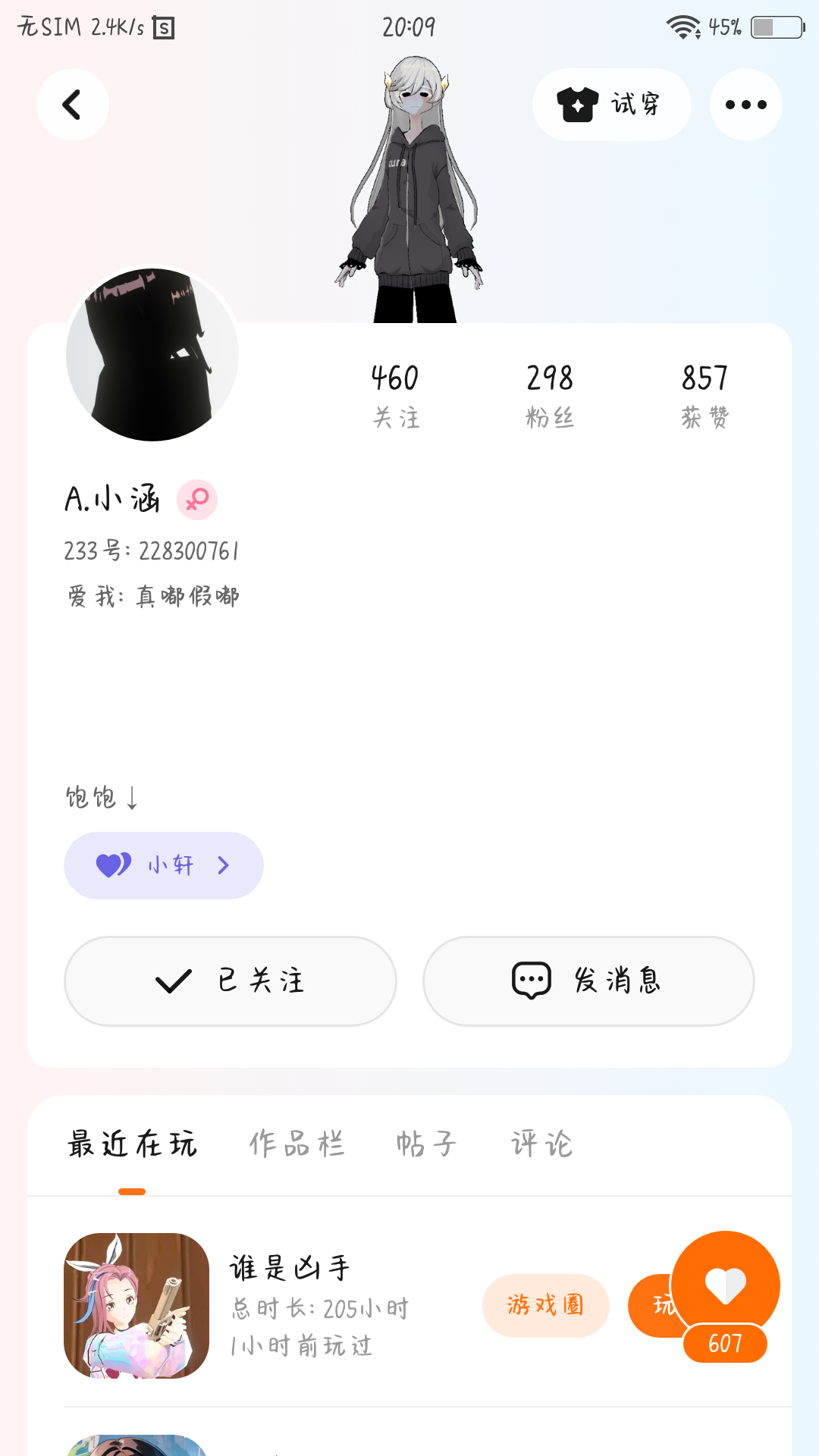This screenshot has height=1456, width=819.
Task: Open the 谁是凶手 game entry
Action: click(x=289, y=1268)
